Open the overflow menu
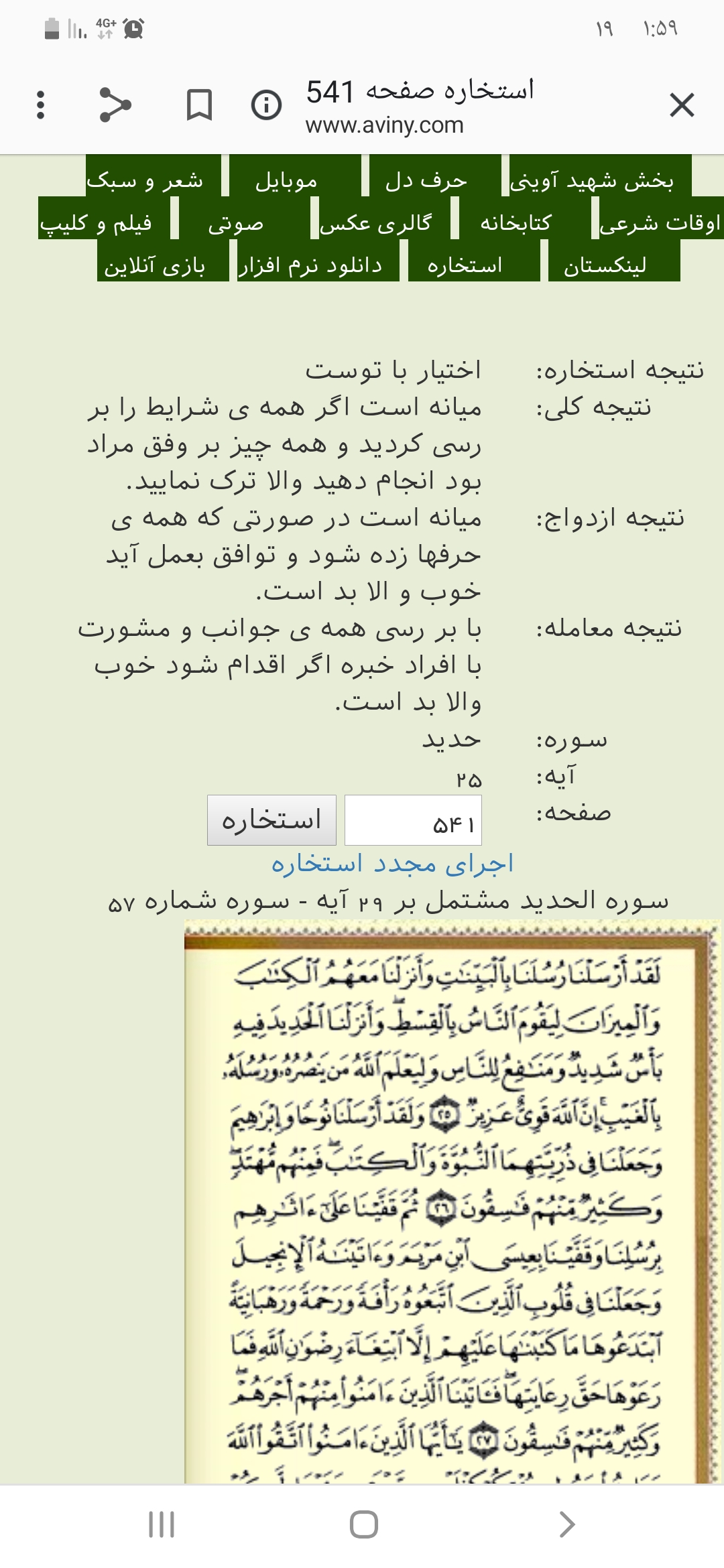Viewport: 724px width, 1568px height. pos(41,105)
